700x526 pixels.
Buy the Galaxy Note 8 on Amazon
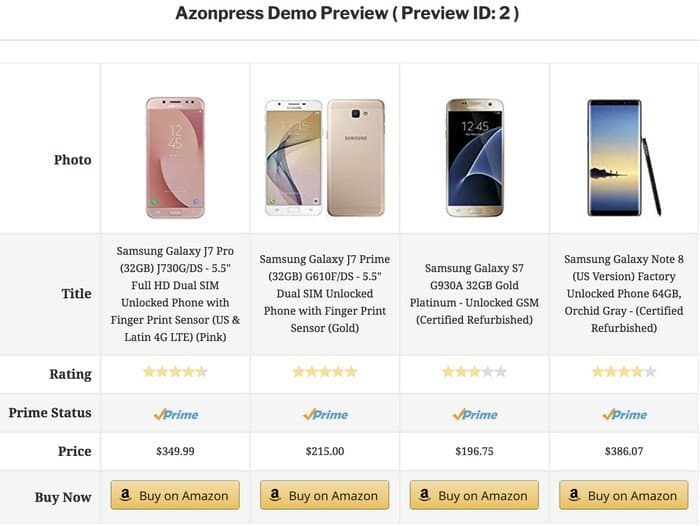click(623, 495)
